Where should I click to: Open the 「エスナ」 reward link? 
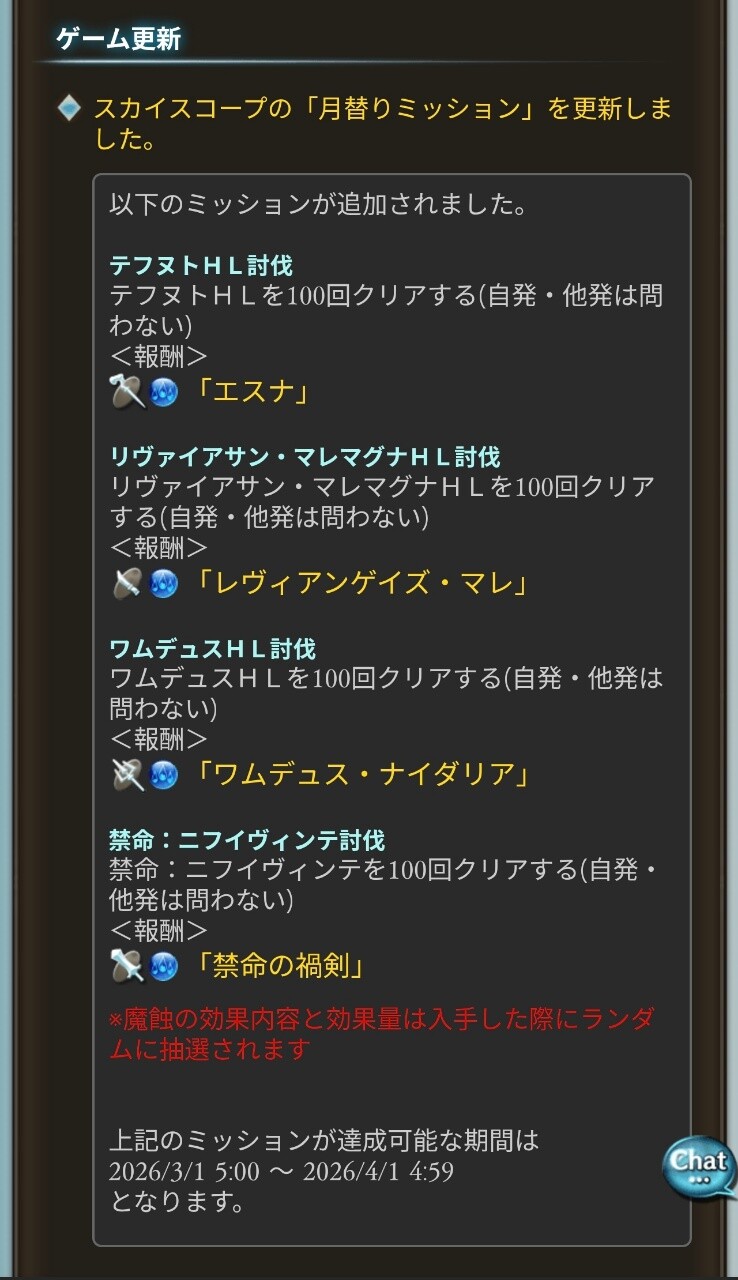click(248, 392)
